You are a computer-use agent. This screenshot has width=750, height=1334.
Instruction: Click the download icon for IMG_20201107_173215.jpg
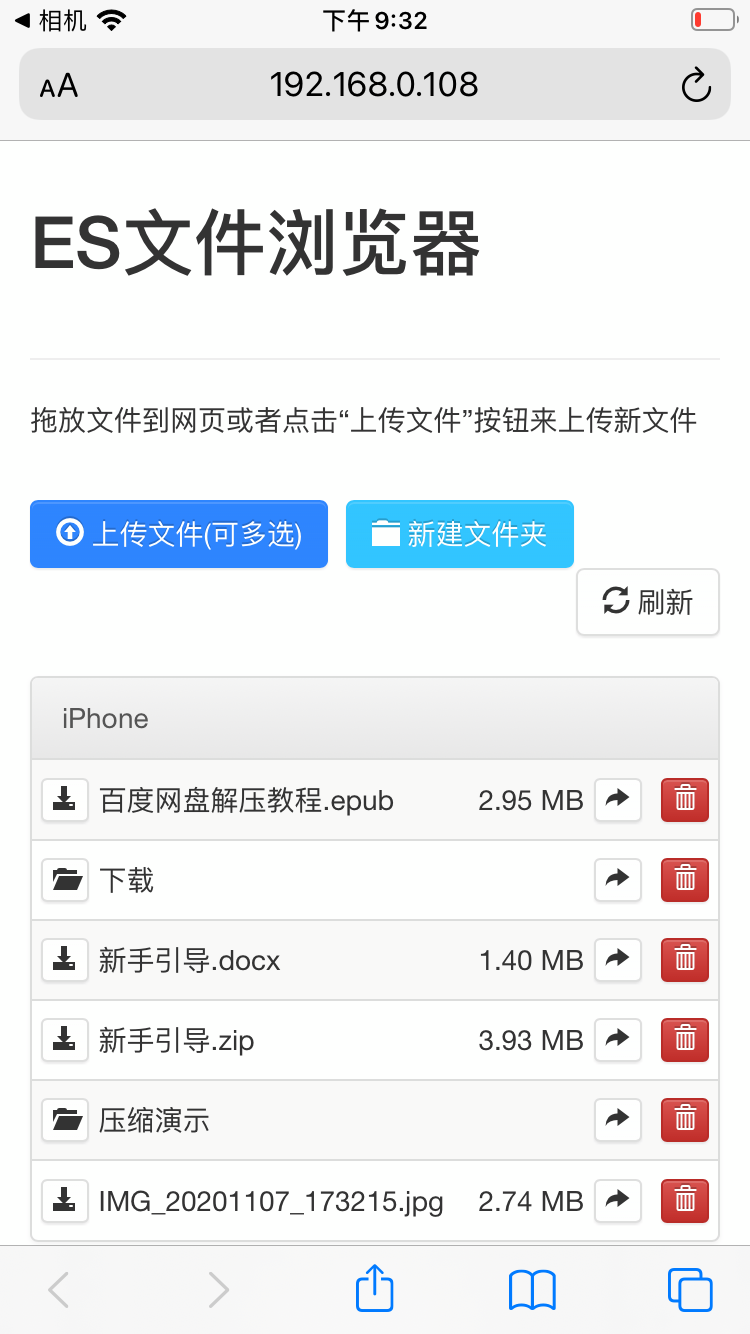click(64, 1201)
